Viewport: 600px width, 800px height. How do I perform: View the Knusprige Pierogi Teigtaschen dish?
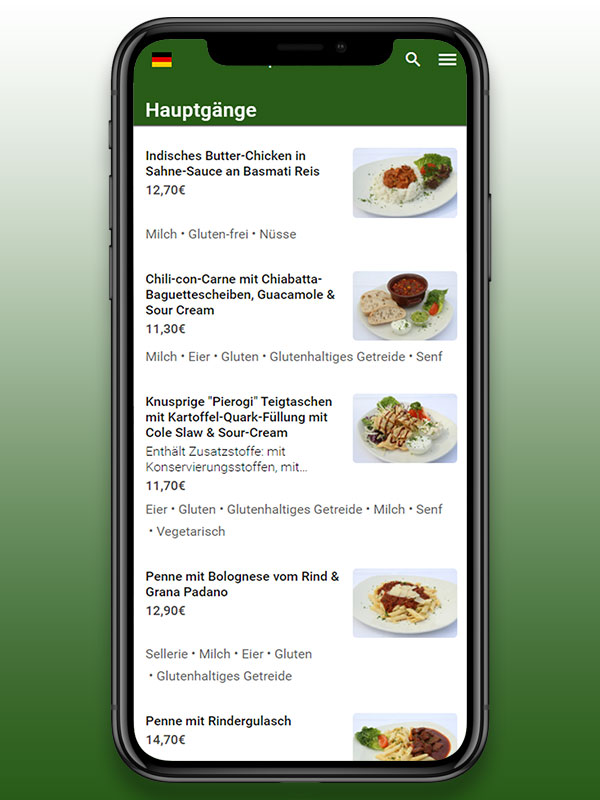point(238,417)
